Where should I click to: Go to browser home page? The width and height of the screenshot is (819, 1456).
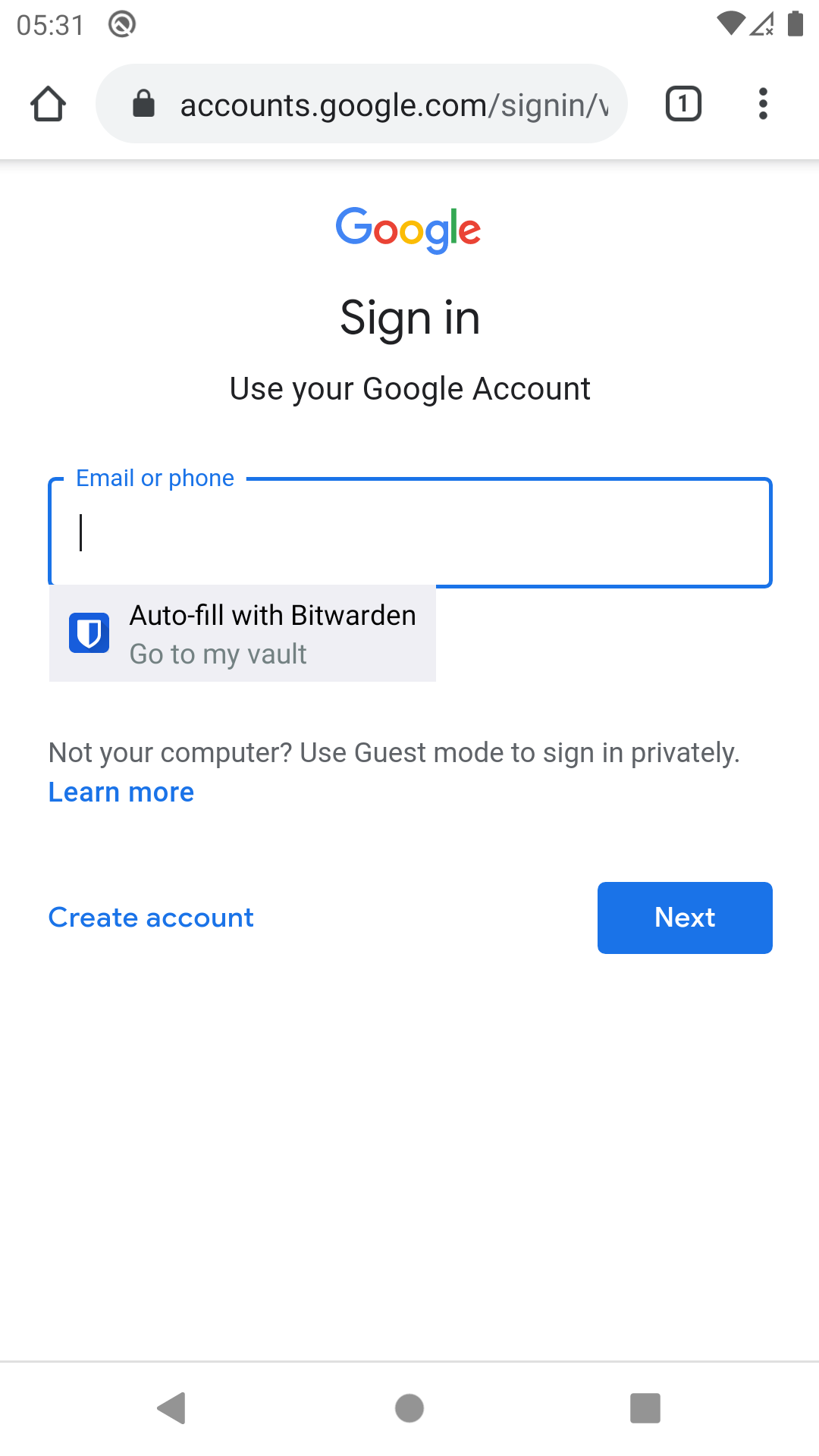tap(48, 104)
